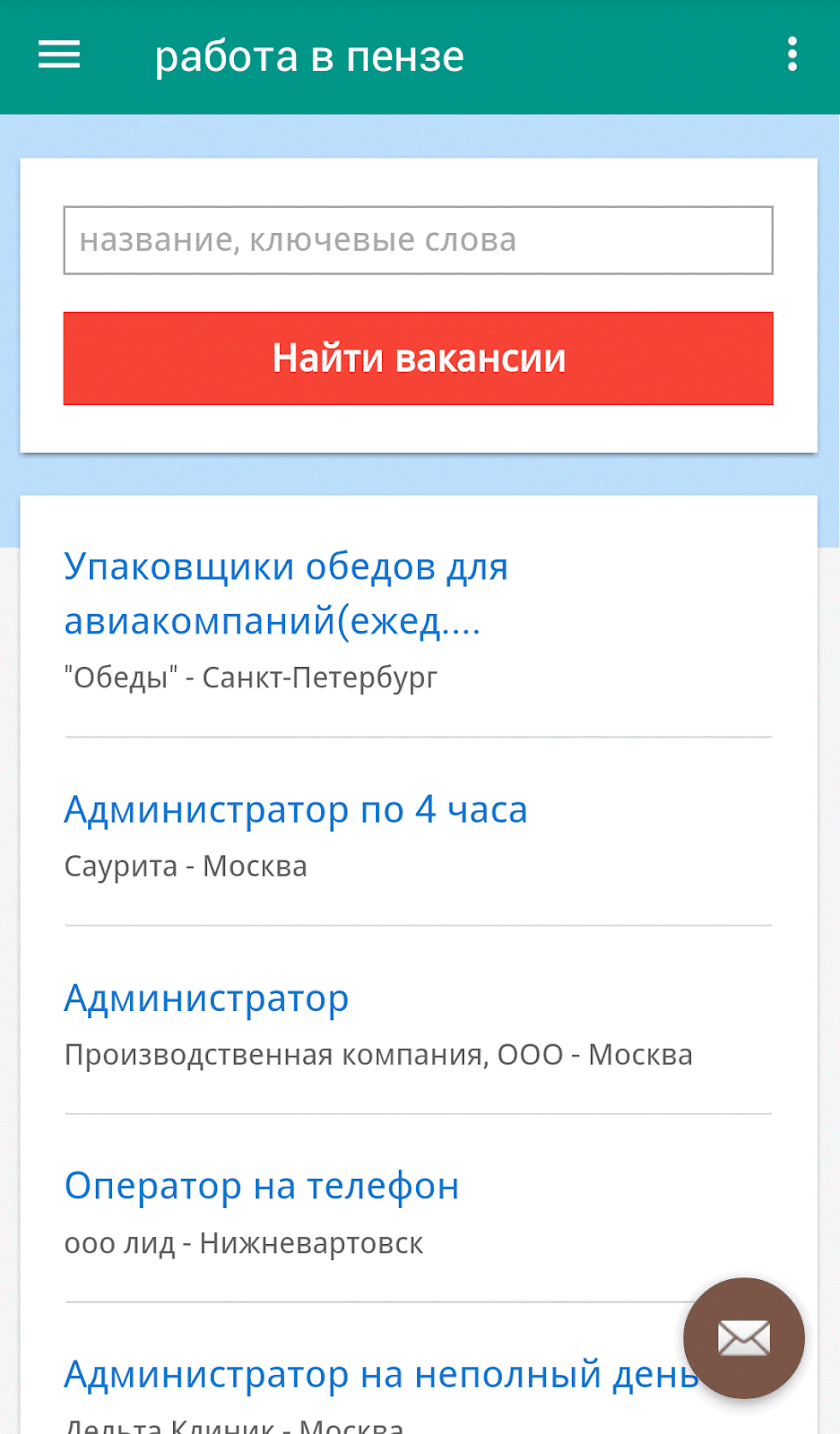View the Оператор на телефон vacancy
The height and width of the screenshot is (1434, 840).
click(262, 1186)
